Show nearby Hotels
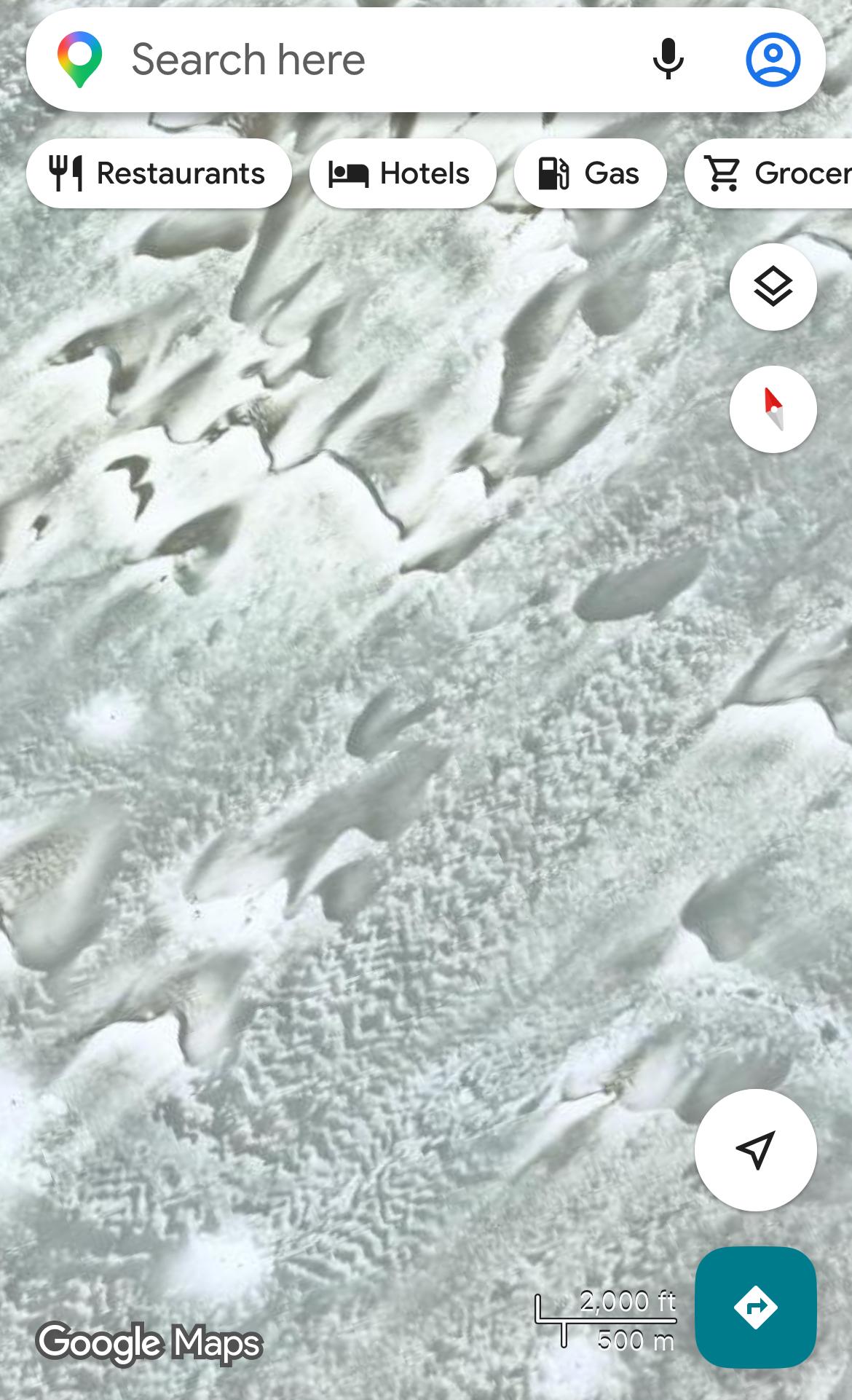This screenshot has height=1400, width=852. tap(403, 174)
